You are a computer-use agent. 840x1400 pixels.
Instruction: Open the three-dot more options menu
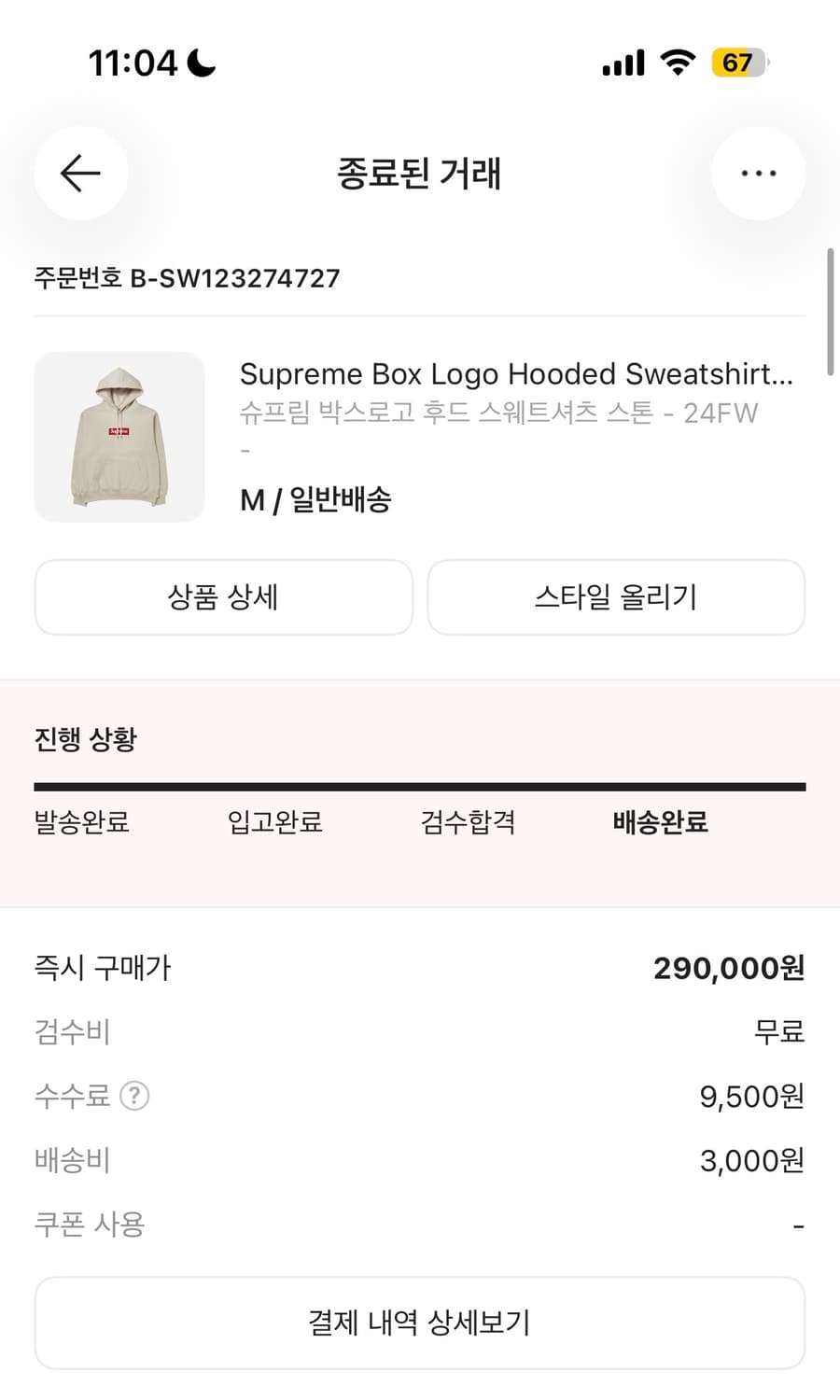pyautogui.click(x=758, y=173)
